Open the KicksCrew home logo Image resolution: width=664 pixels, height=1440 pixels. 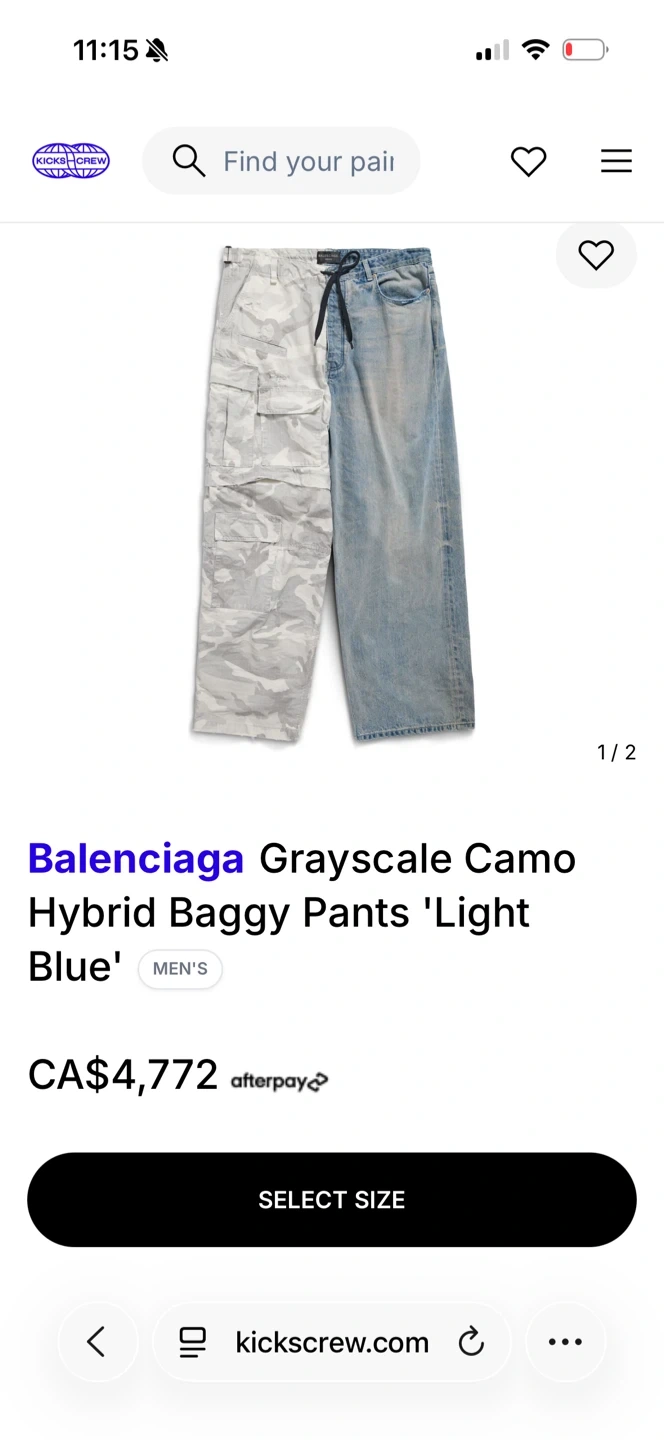tap(71, 160)
